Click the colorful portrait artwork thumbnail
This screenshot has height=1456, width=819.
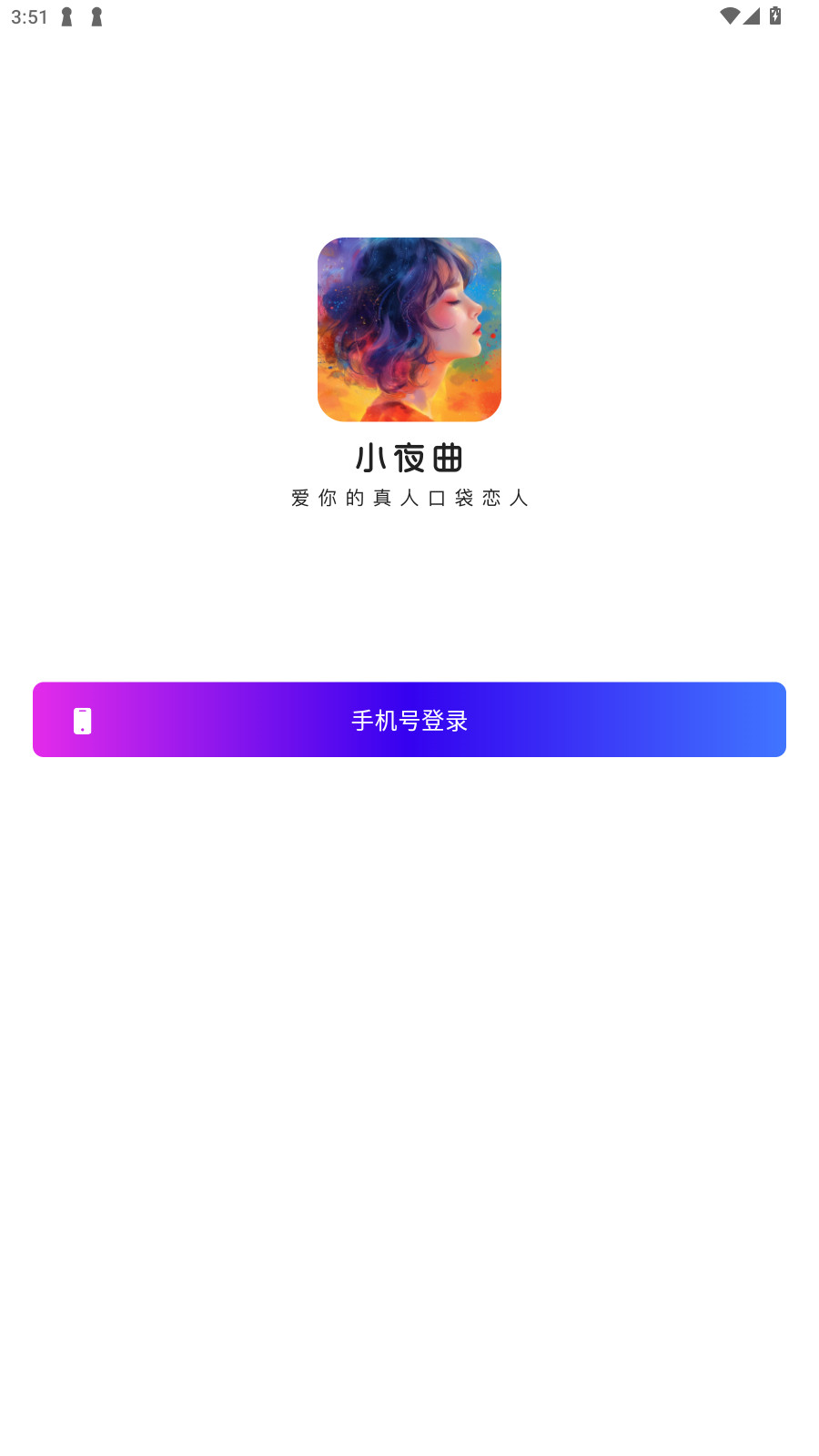(409, 329)
